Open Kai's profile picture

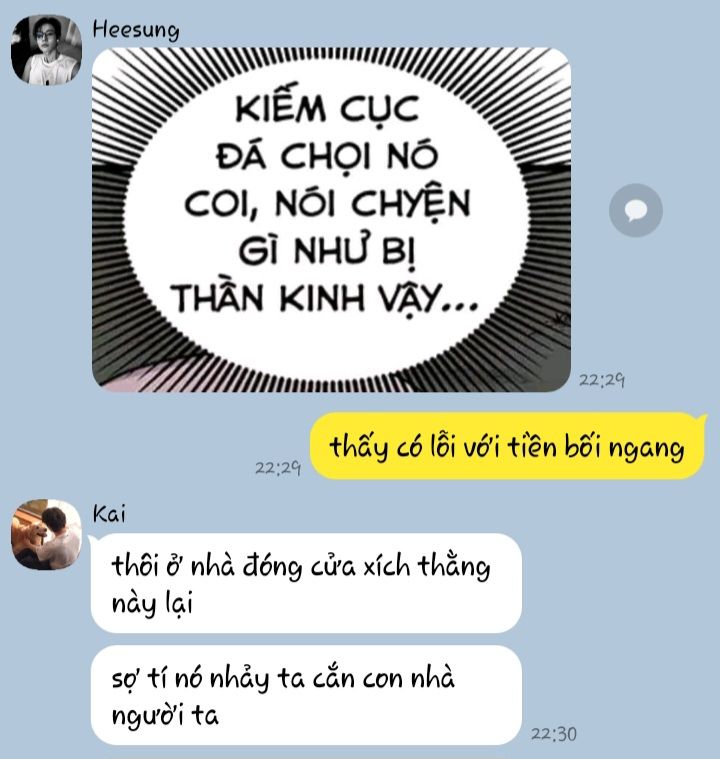pyautogui.click(x=46, y=535)
